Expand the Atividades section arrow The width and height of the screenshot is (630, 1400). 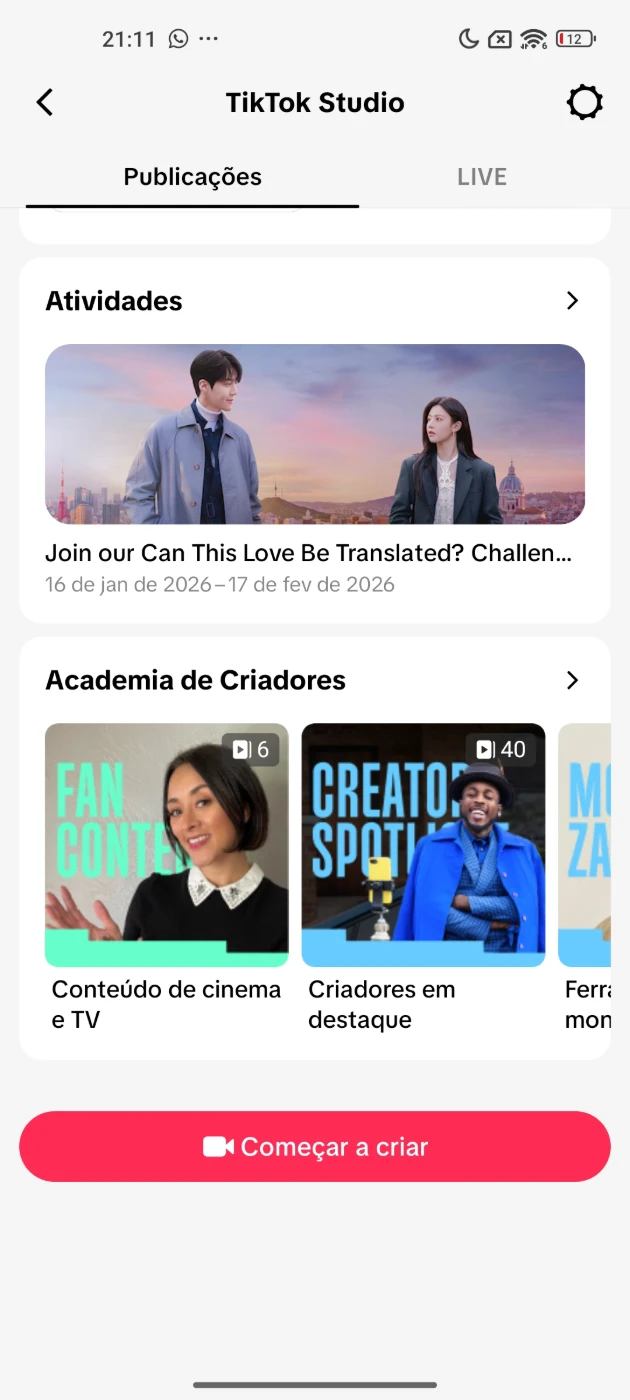(x=572, y=301)
